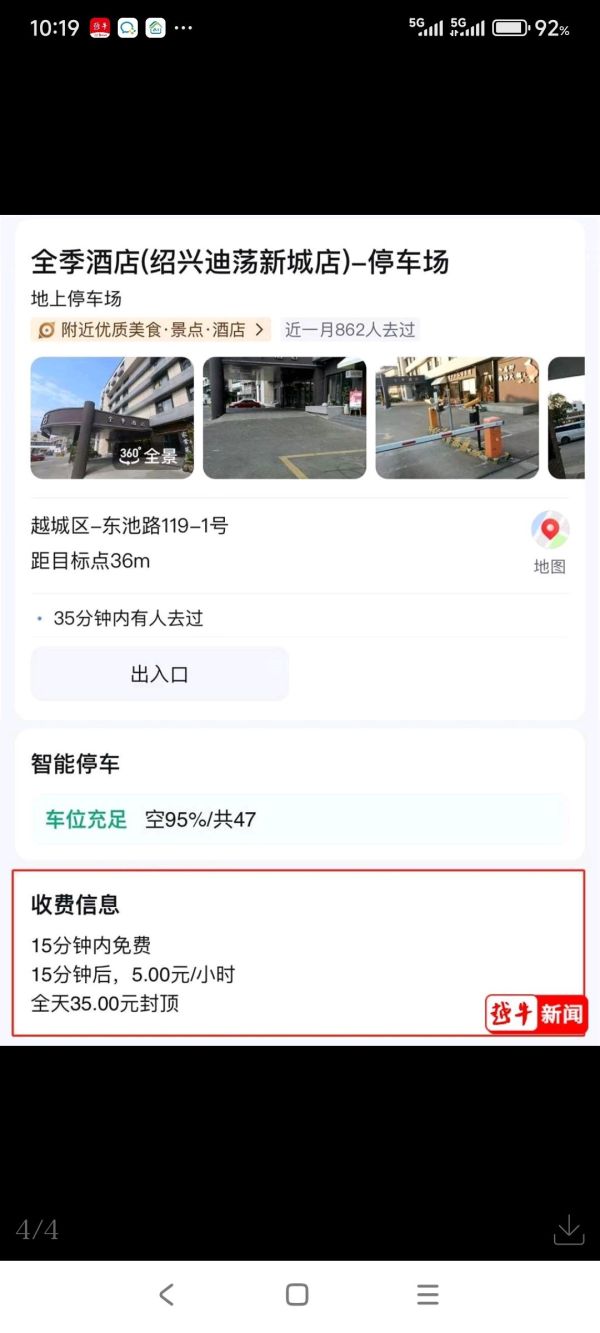Return to the home screen
600x1333 pixels.
pyautogui.click(x=297, y=1294)
